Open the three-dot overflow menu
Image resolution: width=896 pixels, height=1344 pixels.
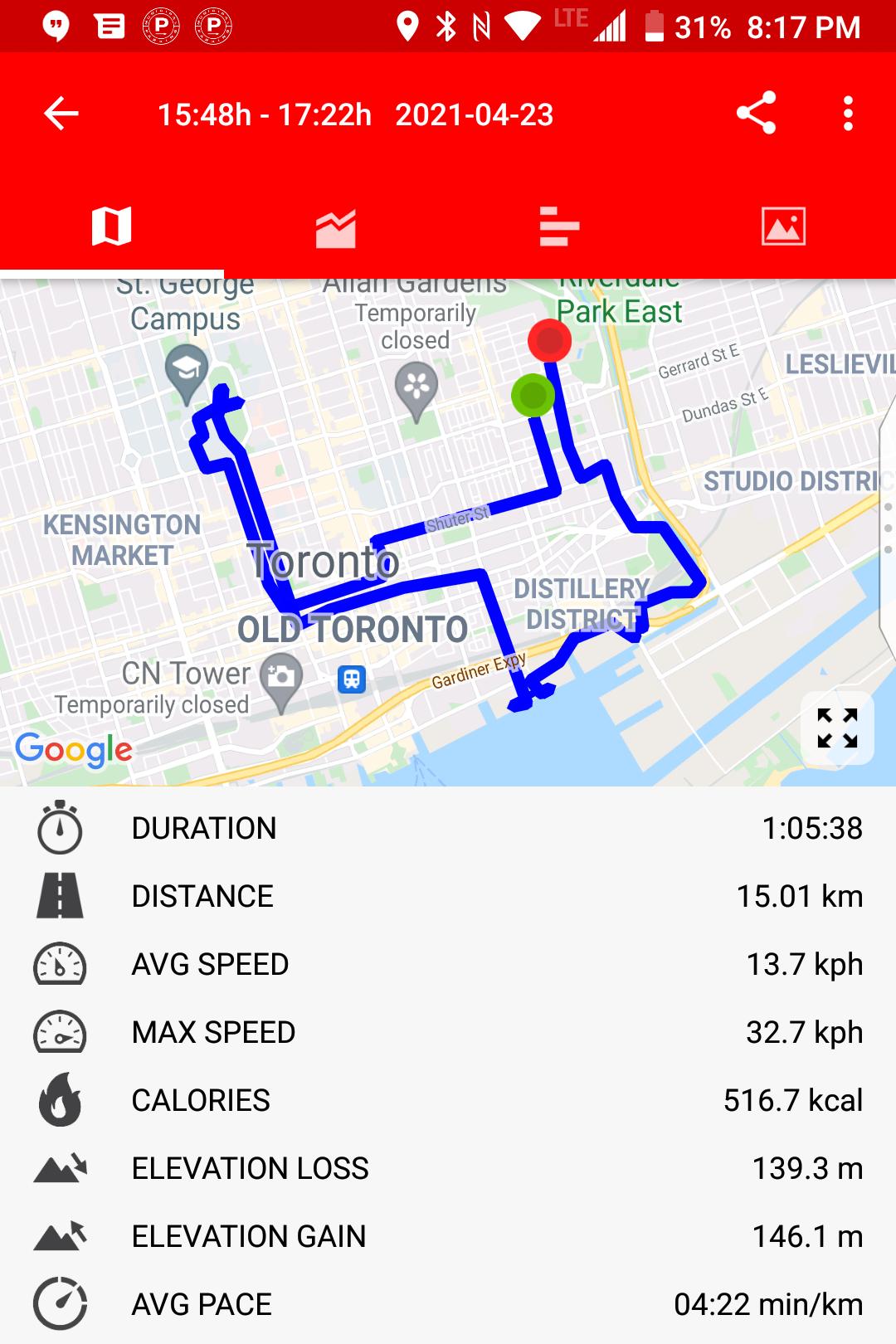point(847,114)
